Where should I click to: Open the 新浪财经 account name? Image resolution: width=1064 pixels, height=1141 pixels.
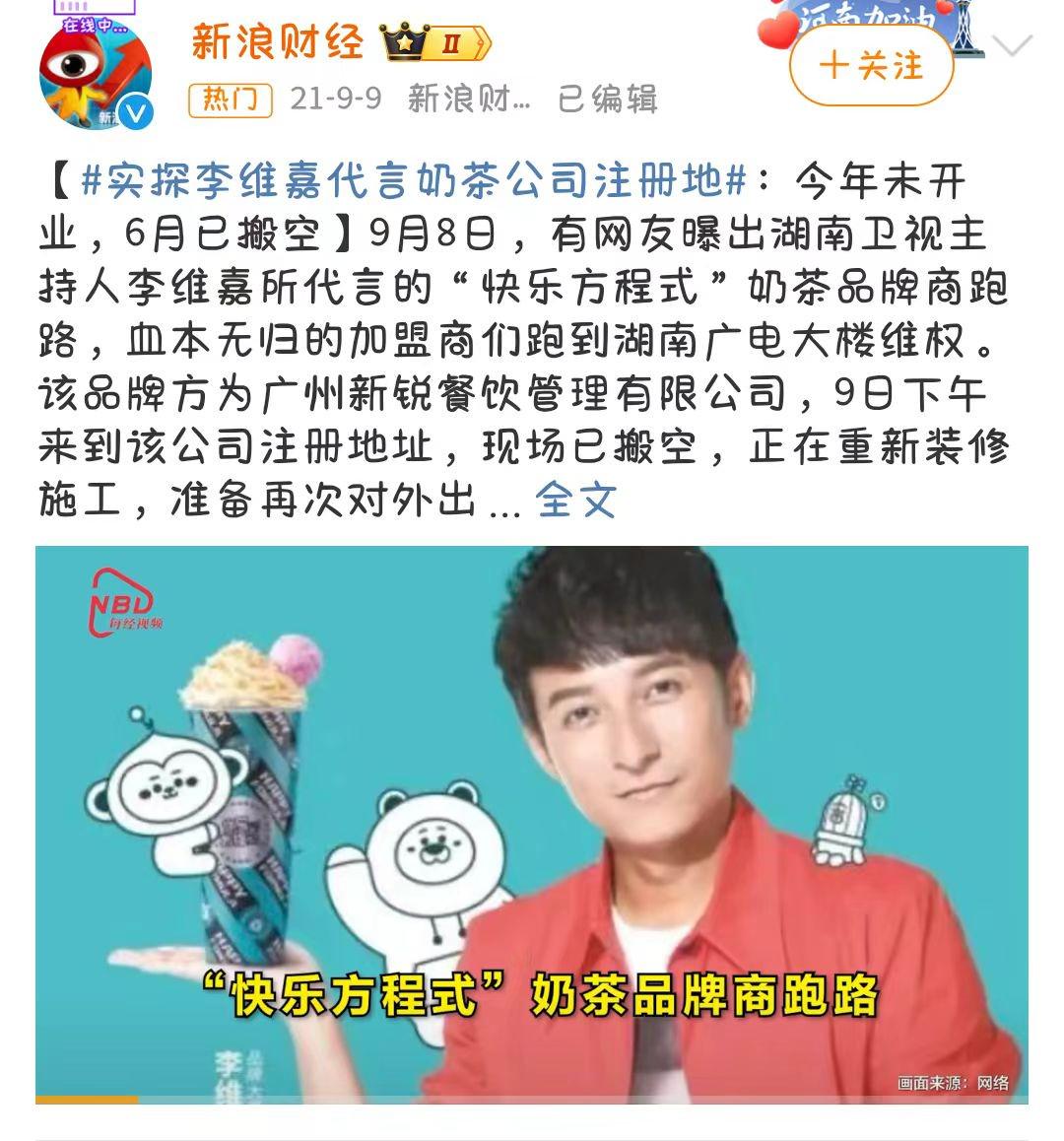pyautogui.click(x=277, y=43)
